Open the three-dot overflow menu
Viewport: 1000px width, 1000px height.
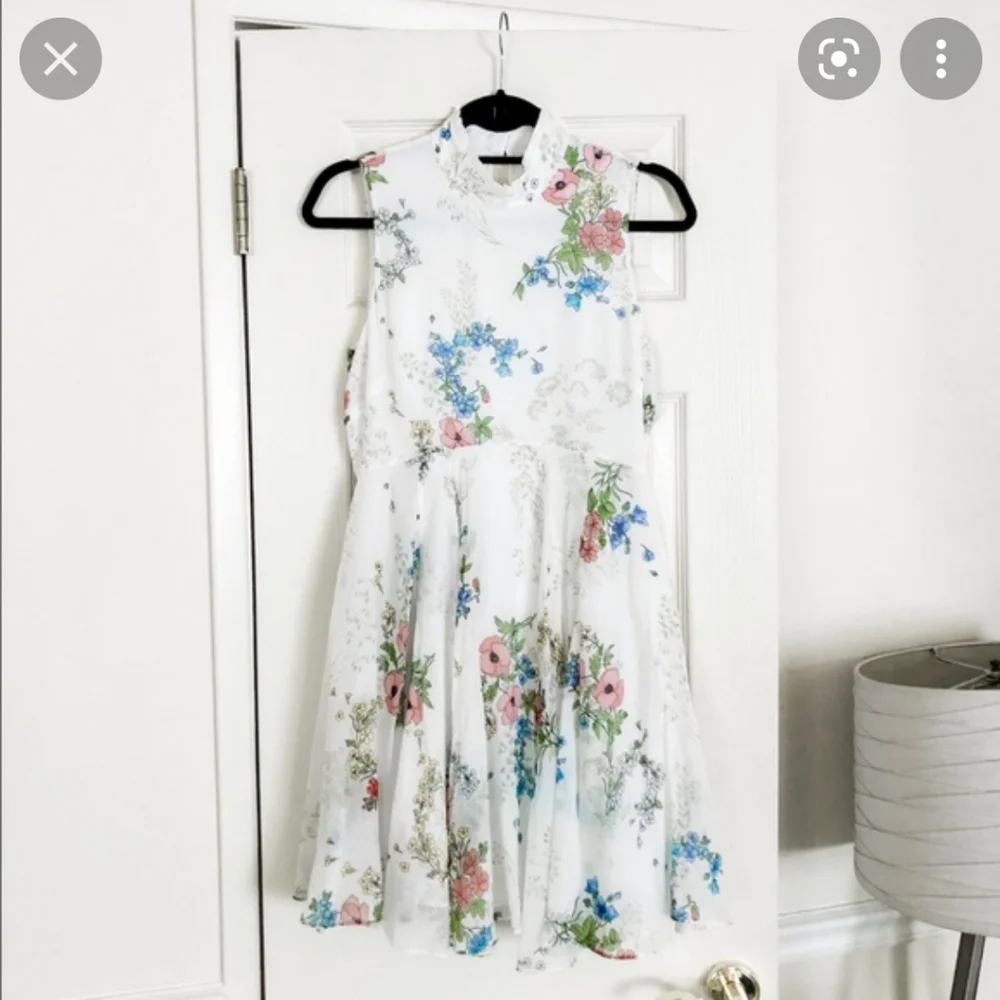[x=940, y=59]
